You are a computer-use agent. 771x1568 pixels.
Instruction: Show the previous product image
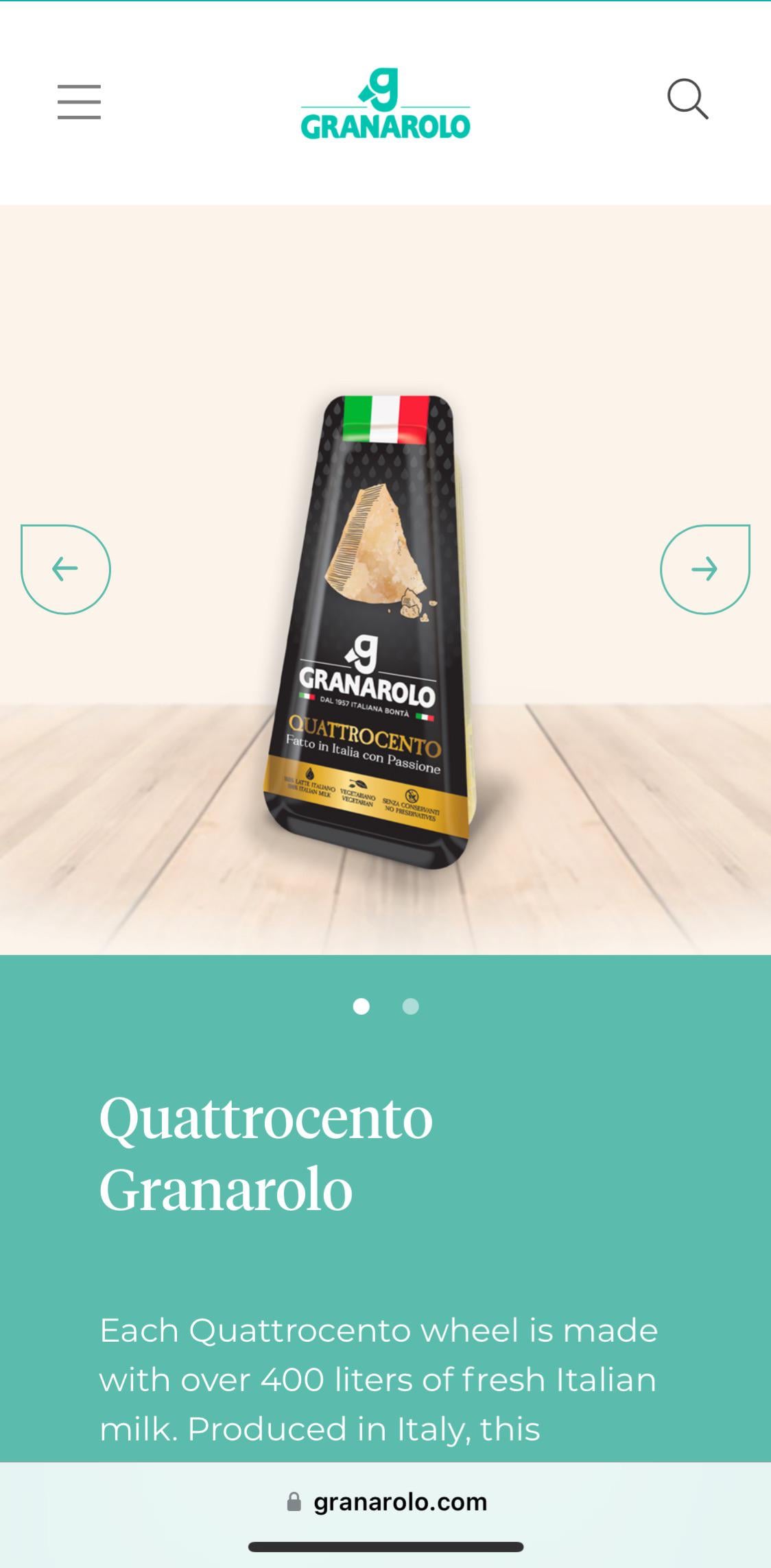66,569
